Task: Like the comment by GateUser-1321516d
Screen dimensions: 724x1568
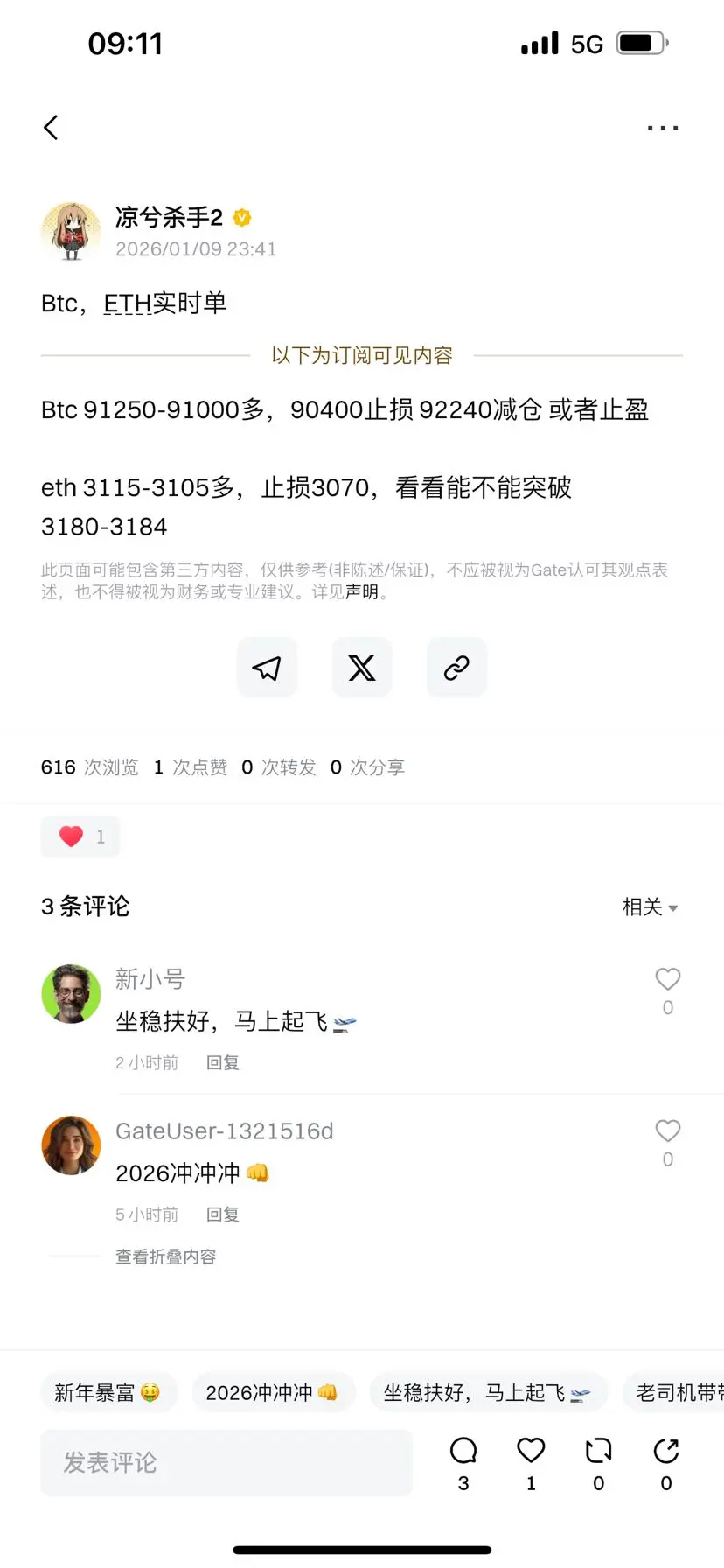Action: pos(667,1130)
